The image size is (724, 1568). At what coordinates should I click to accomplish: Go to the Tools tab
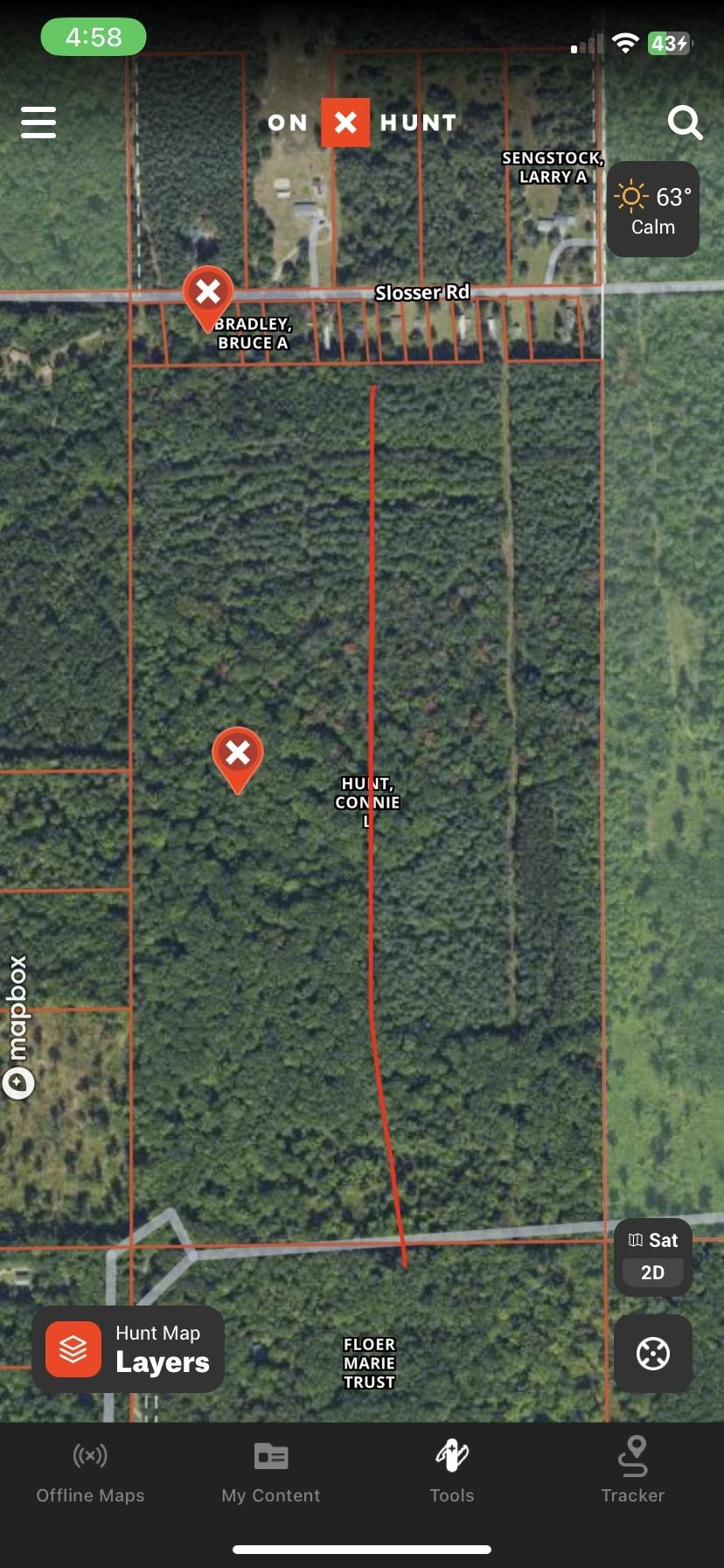click(x=452, y=1472)
